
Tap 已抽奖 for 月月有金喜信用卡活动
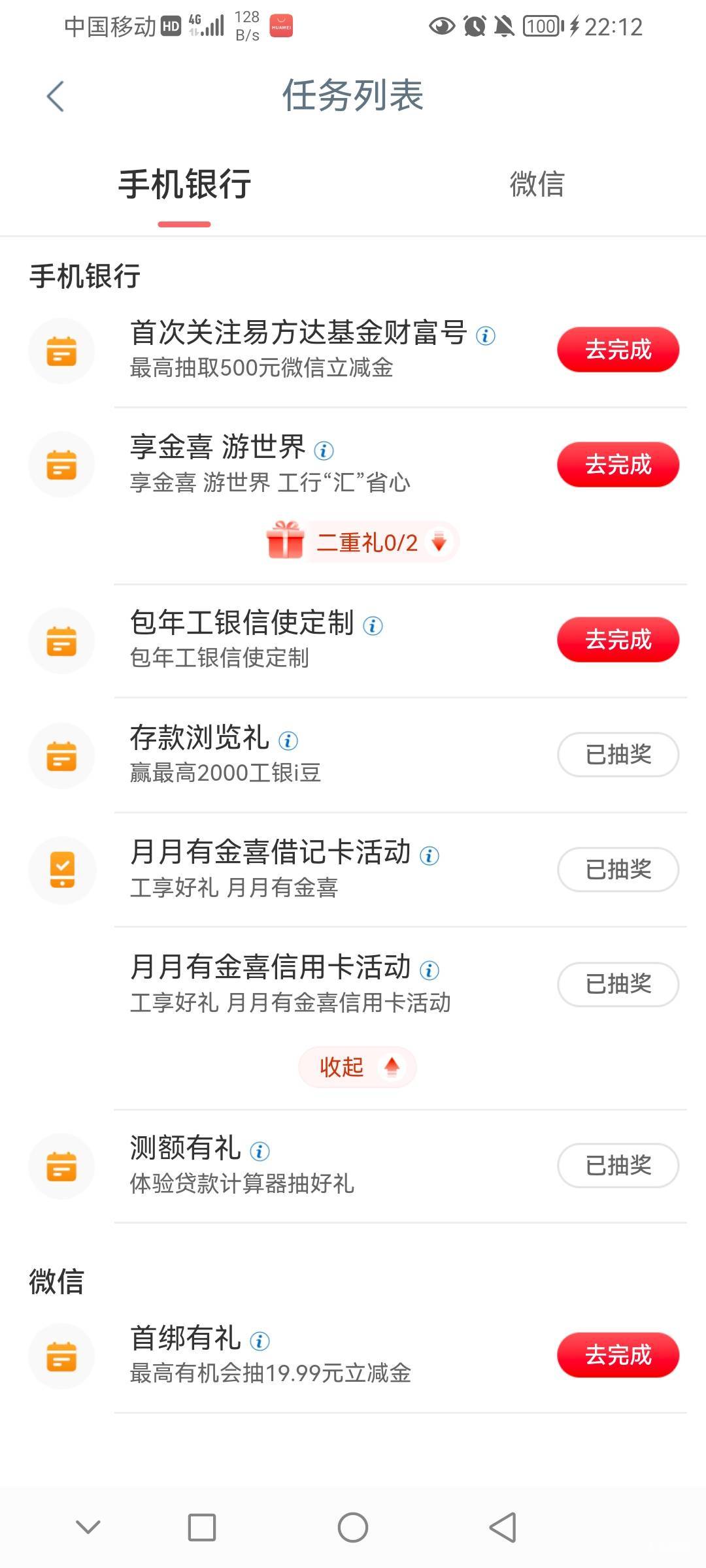point(618,984)
